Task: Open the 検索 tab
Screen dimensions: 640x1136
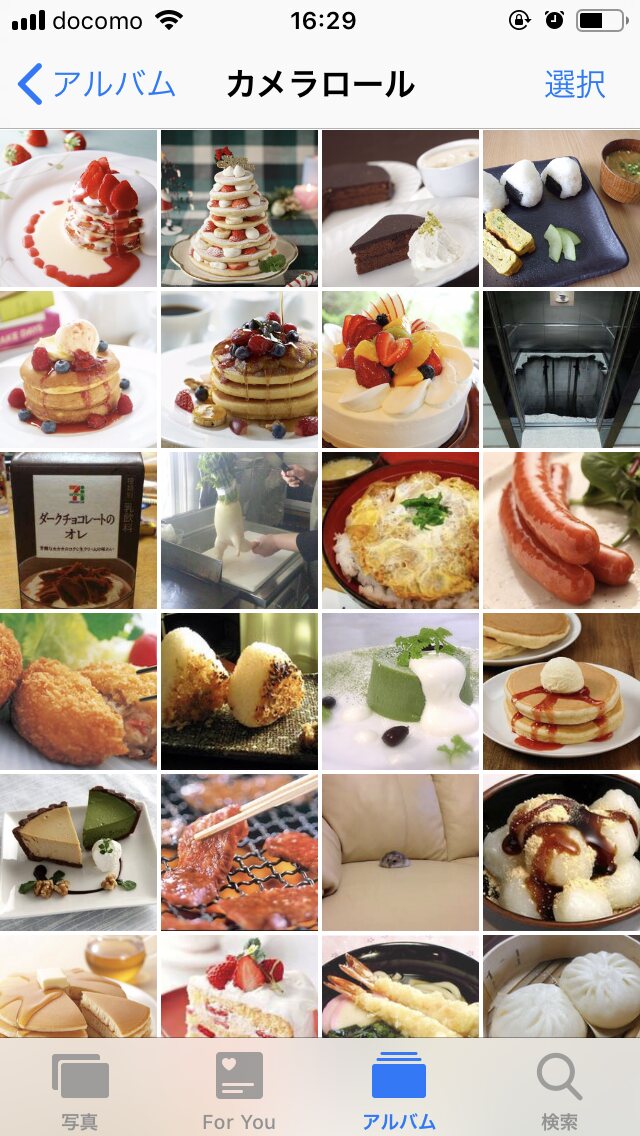Action: click(x=559, y=1090)
